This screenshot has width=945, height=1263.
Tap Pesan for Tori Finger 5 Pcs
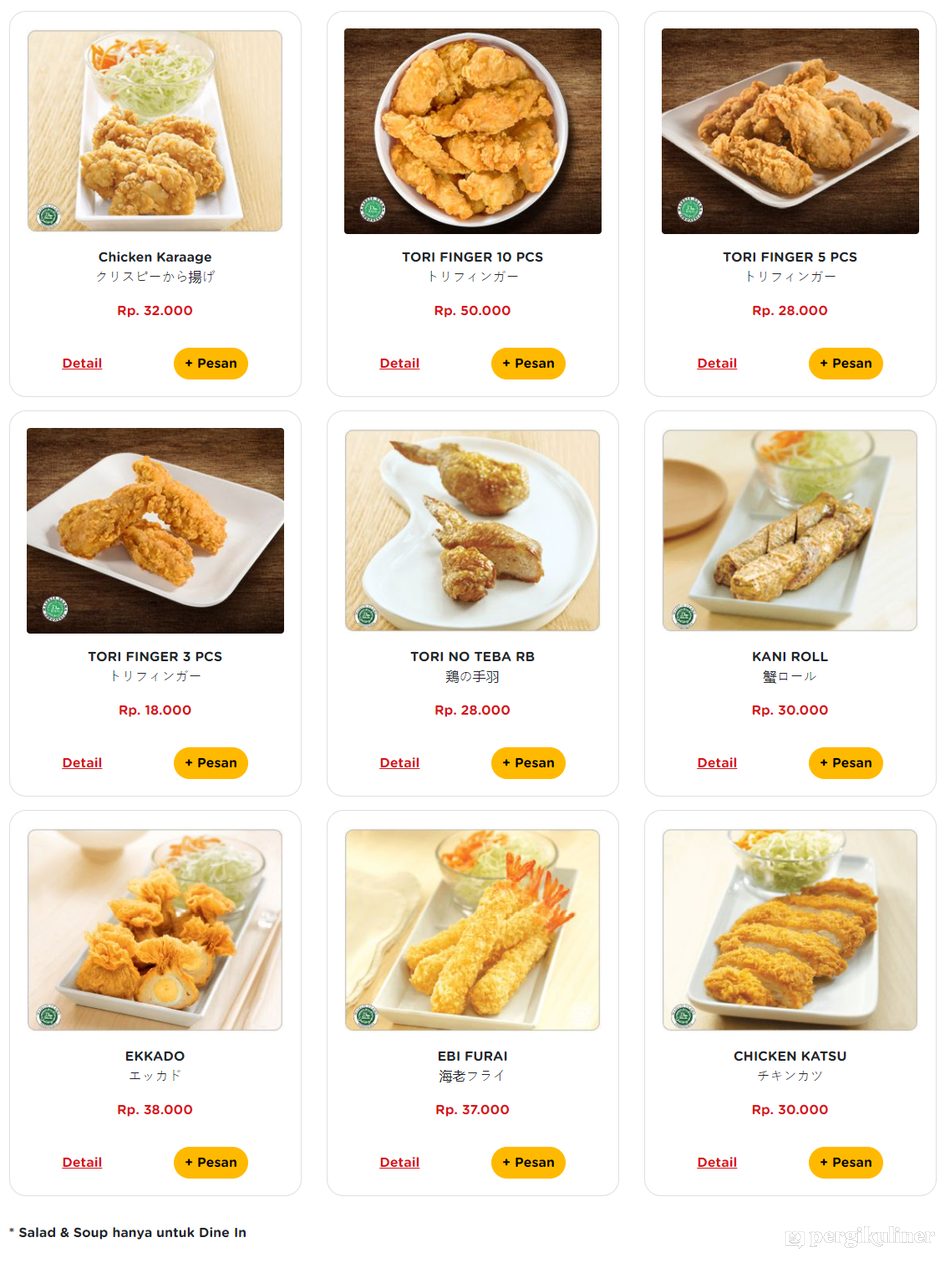pos(845,364)
